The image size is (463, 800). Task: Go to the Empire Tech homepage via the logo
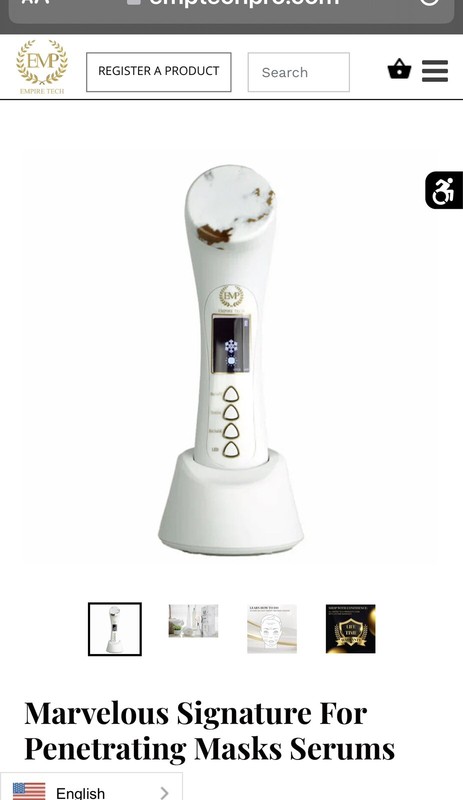(x=42, y=67)
